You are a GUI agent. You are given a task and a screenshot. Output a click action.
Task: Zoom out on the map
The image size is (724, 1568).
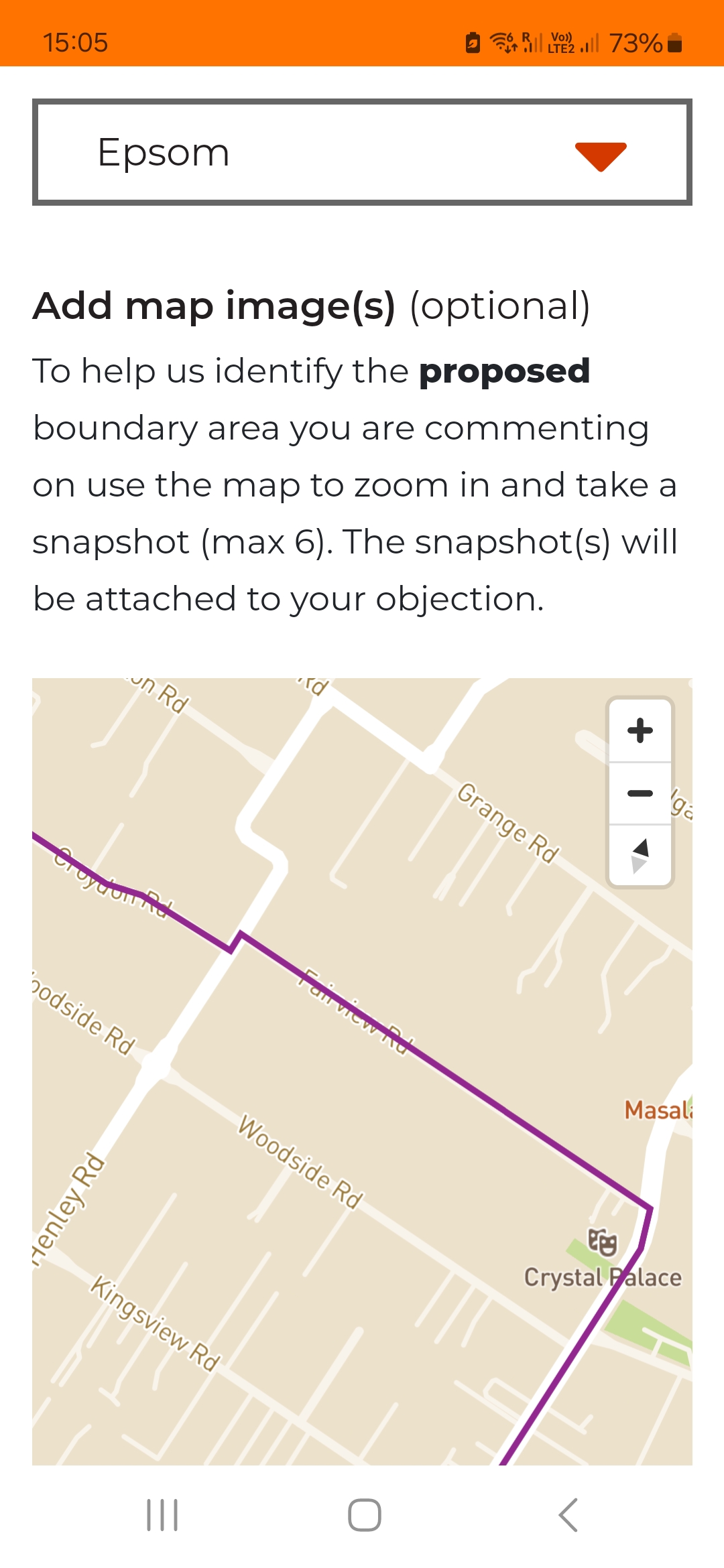[x=640, y=793]
